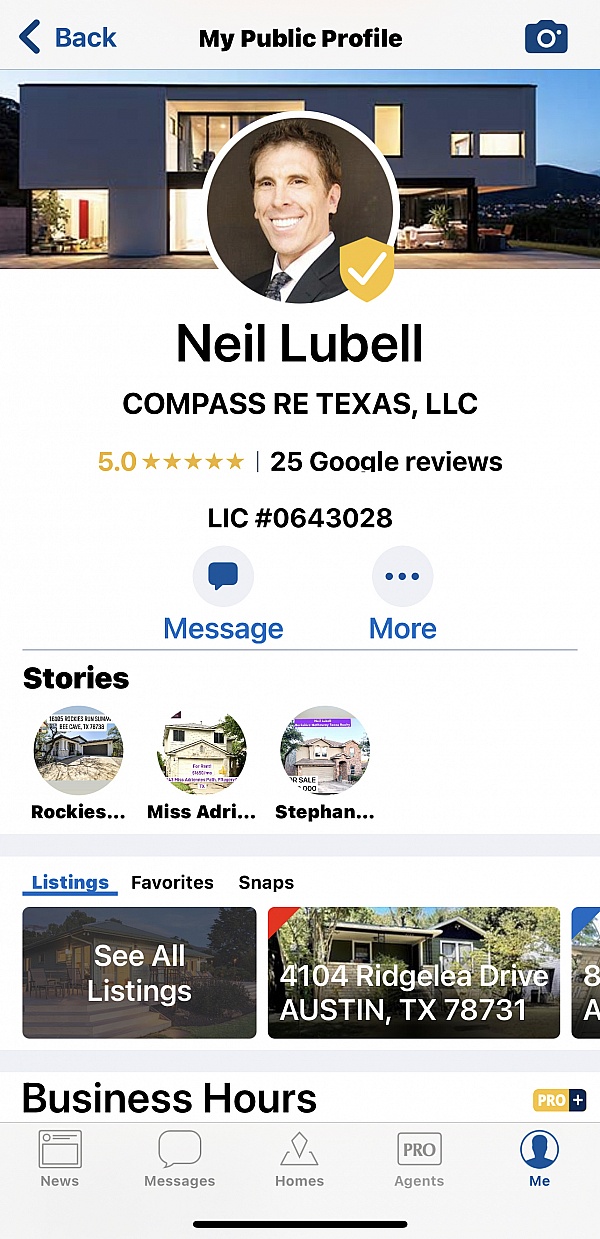The height and width of the screenshot is (1239, 600).
Task: Tap the PRO+ badge by Business Hours
Action: click(x=560, y=1100)
